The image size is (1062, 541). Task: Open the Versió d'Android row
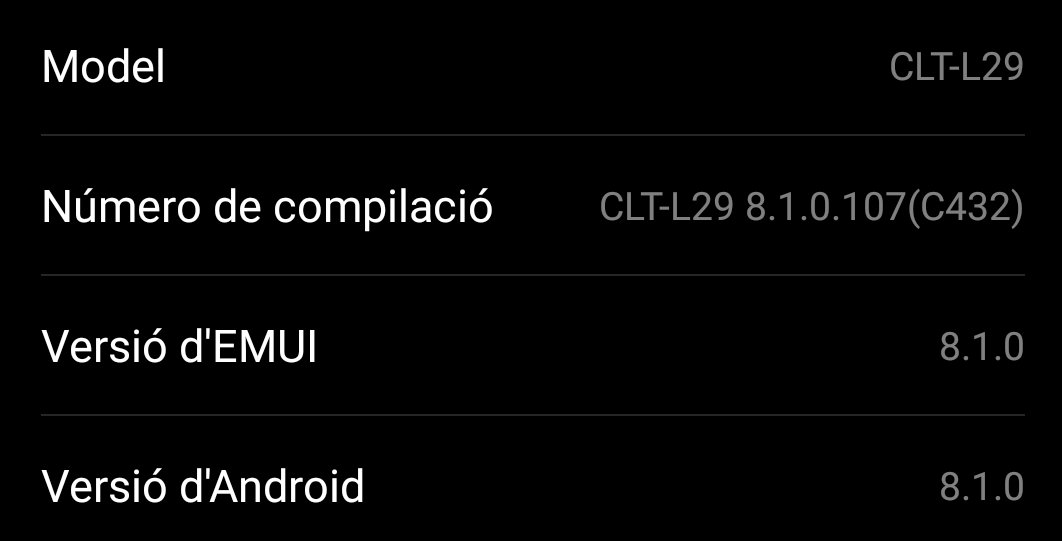531,487
